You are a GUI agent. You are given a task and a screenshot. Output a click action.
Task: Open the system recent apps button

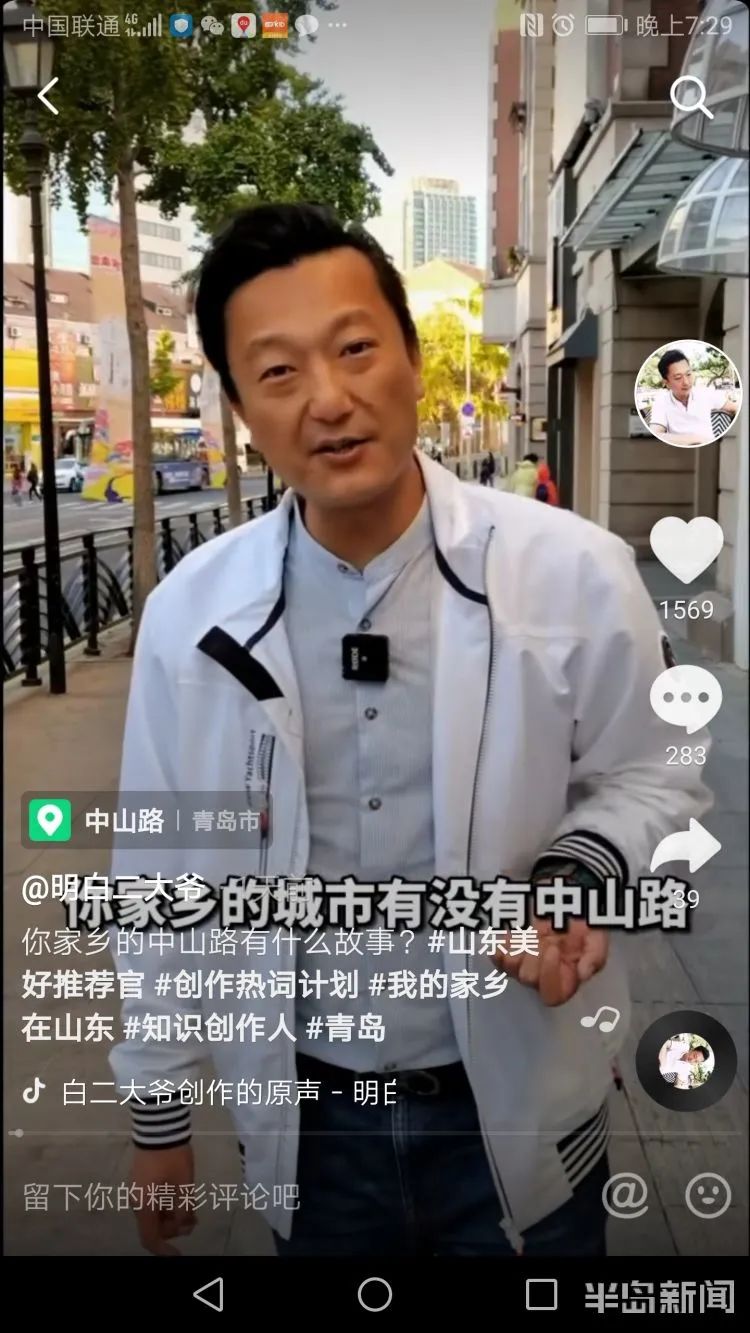click(x=541, y=1294)
